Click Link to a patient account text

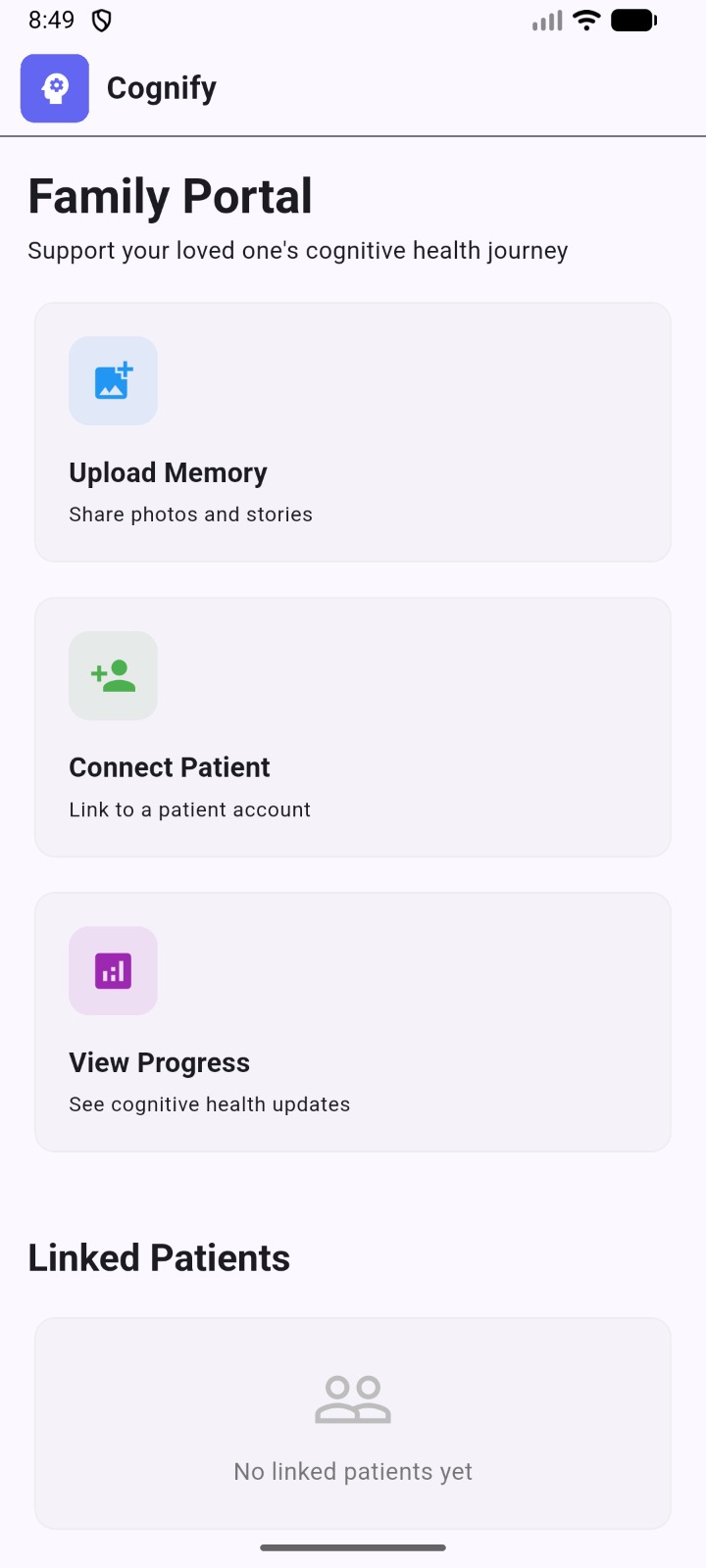[x=189, y=809]
